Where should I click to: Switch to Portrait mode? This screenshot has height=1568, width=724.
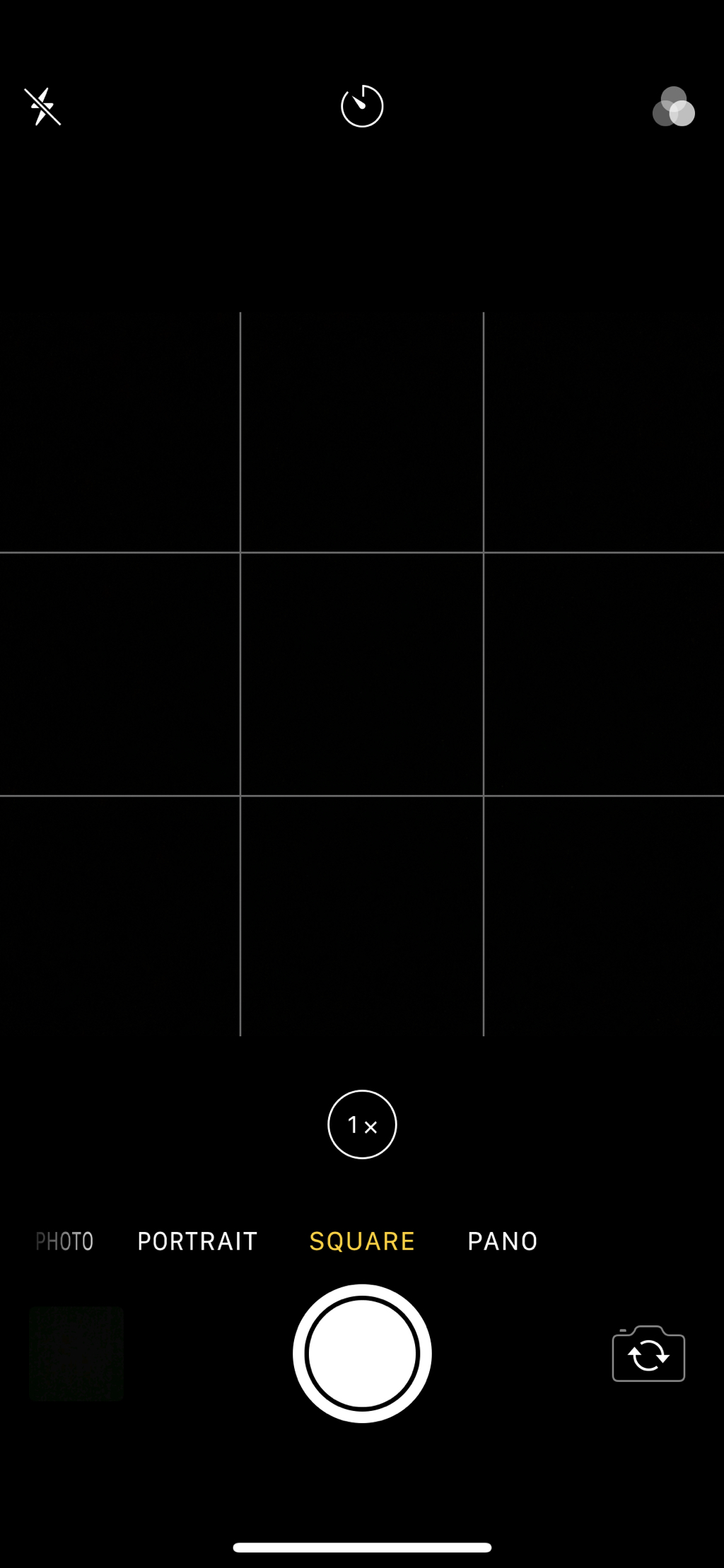197,1241
